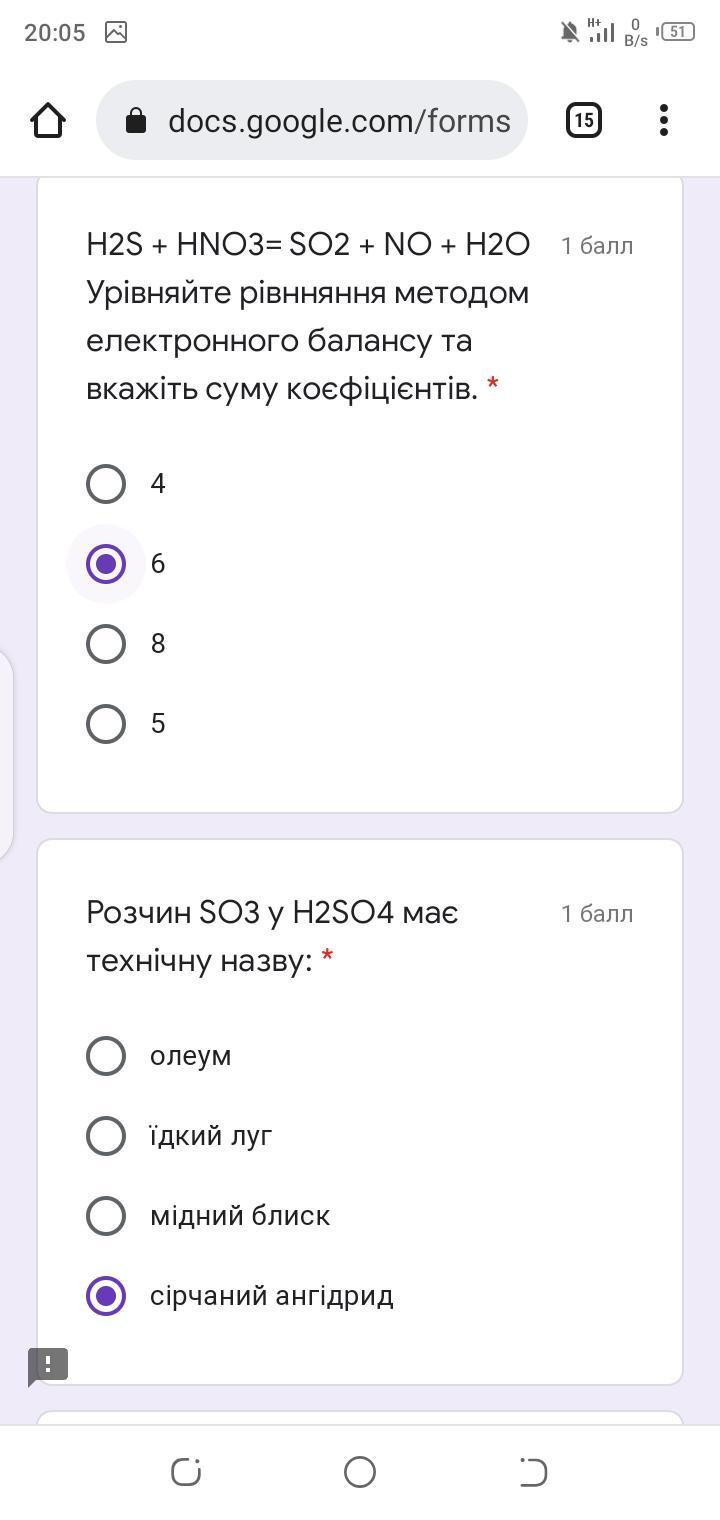Open the browser home page
The width and height of the screenshot is (720, 1520).
click(48, 121)
